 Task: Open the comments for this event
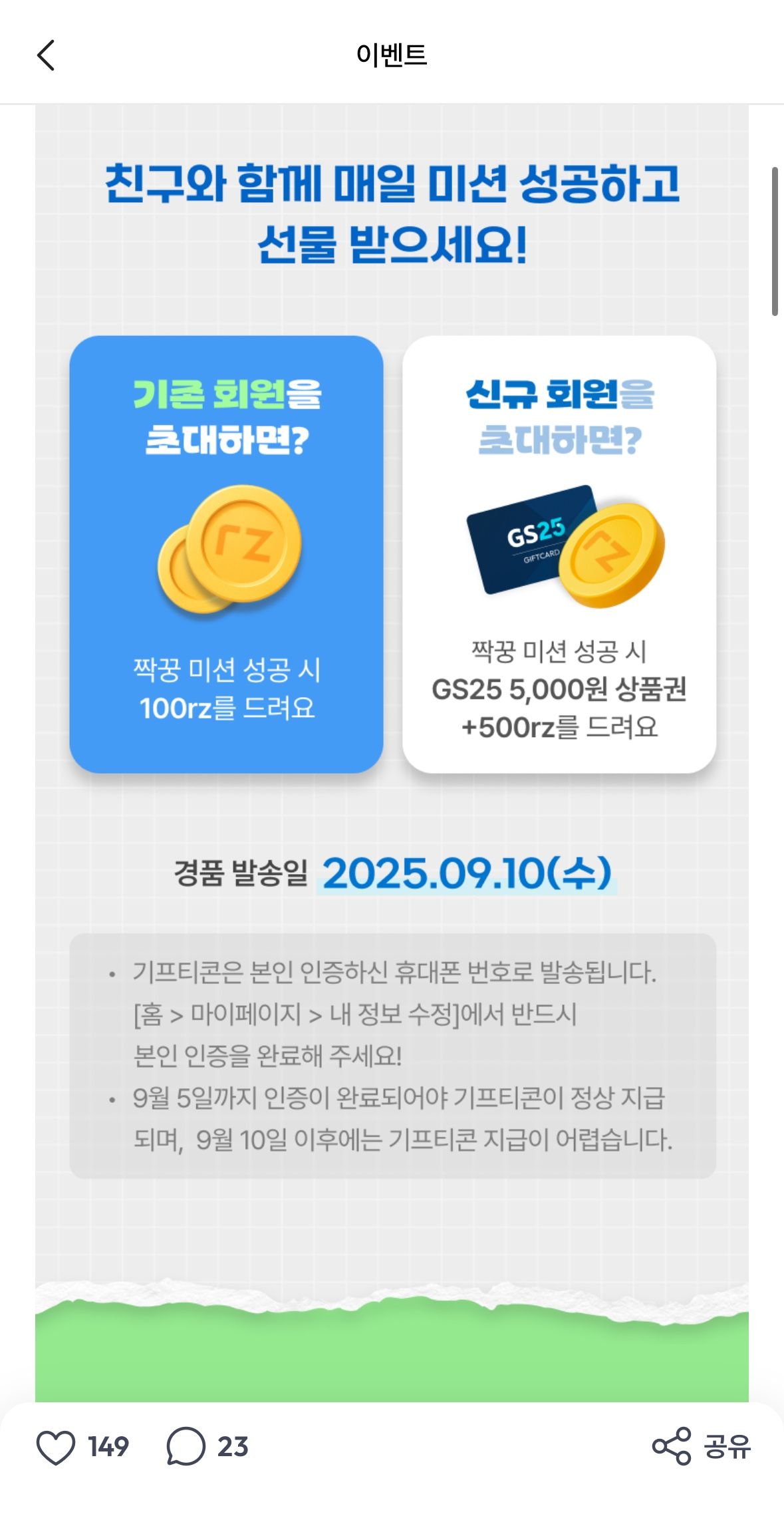pos(186,1447)
